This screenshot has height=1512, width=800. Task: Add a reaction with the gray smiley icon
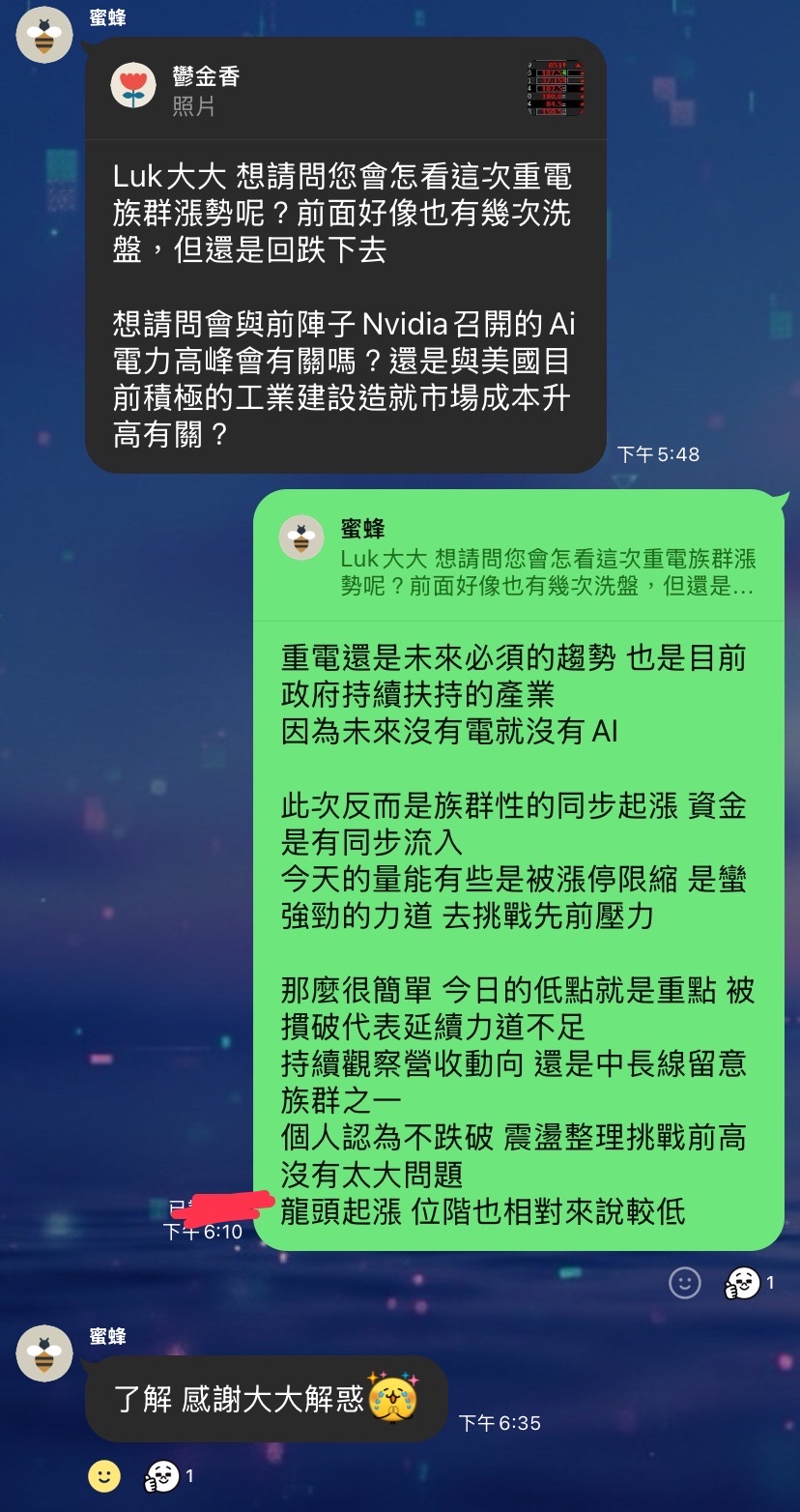(684, 1283)
